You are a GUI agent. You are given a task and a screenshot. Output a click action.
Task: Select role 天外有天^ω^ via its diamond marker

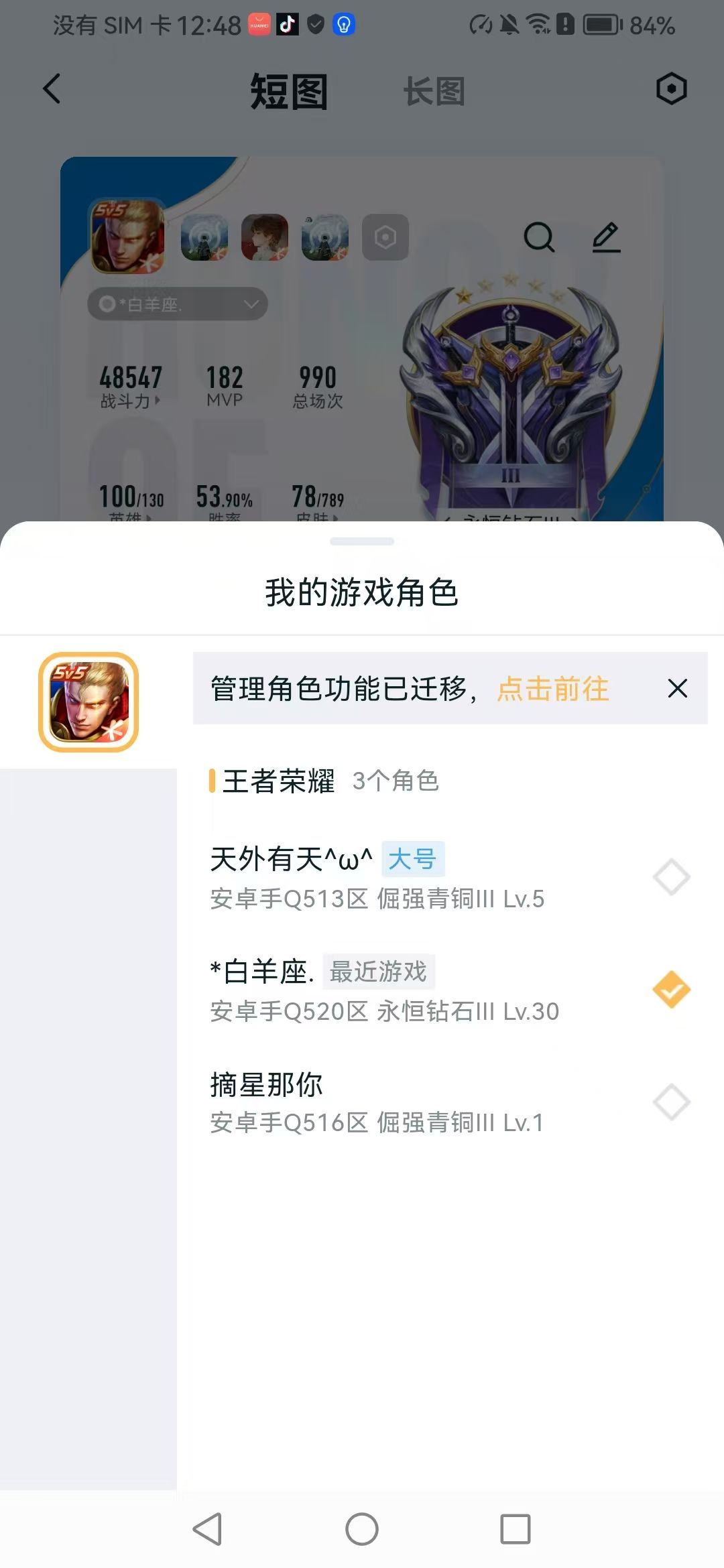point(672,876)
